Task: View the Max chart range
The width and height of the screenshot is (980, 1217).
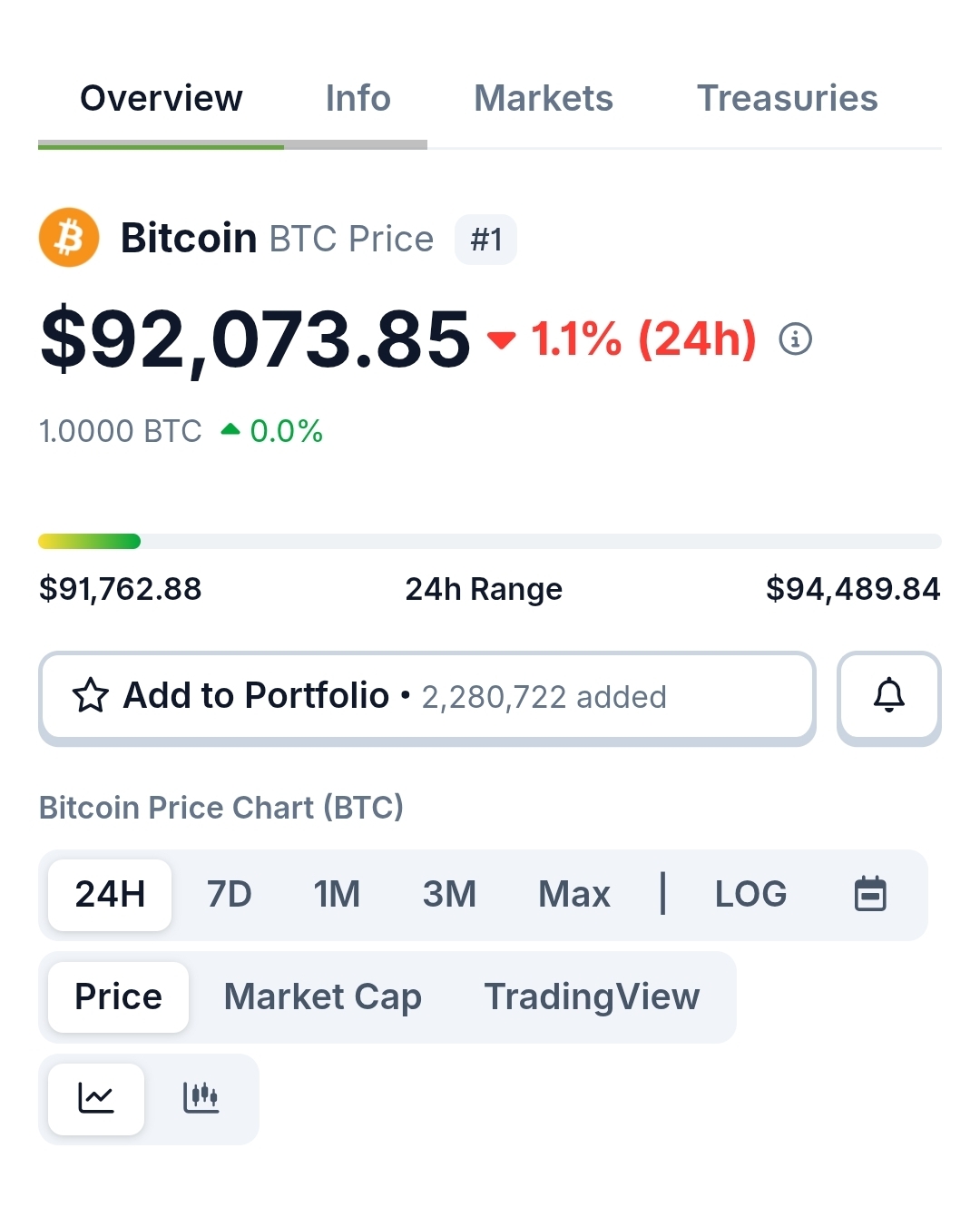Action: coord(573,894)
